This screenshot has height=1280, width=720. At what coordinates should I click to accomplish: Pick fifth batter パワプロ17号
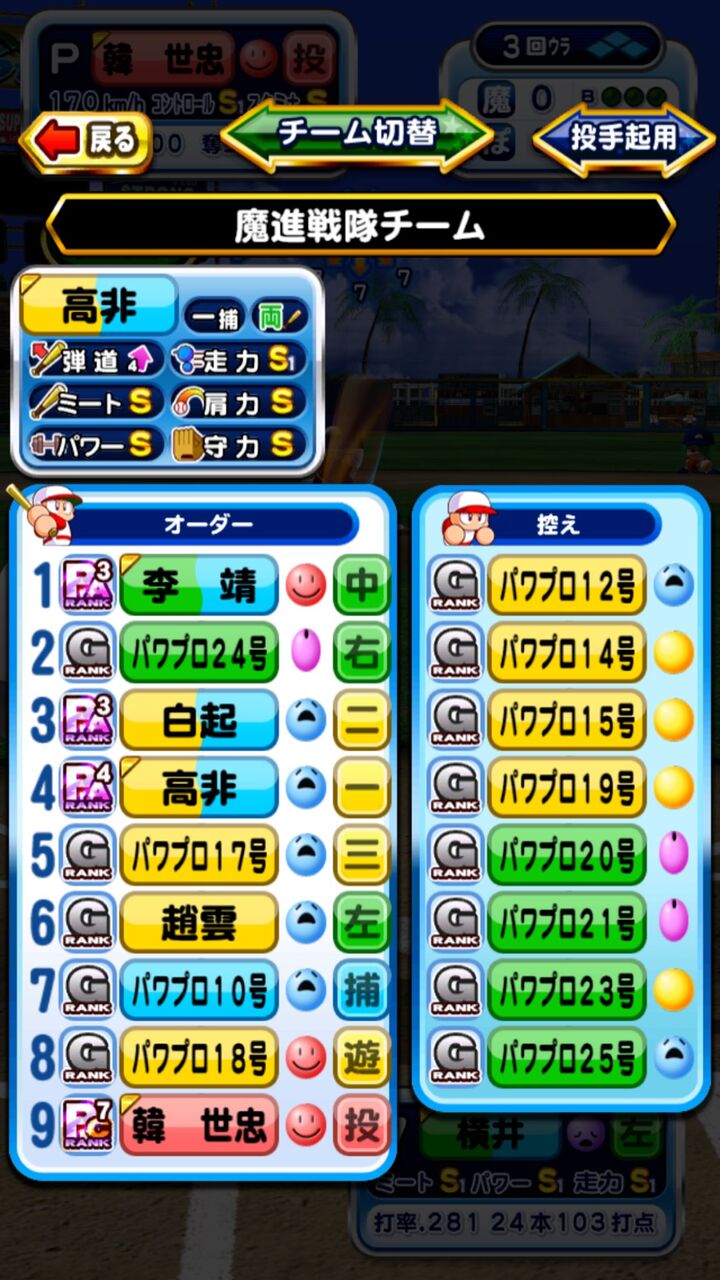coord(198,856)
